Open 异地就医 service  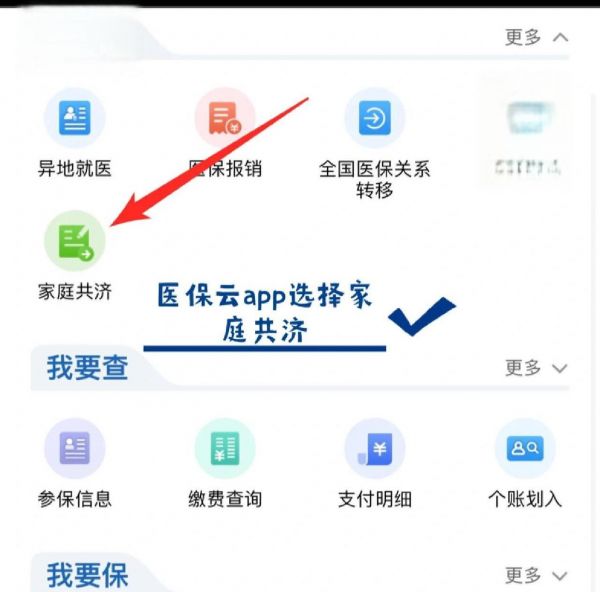(74, 119)
